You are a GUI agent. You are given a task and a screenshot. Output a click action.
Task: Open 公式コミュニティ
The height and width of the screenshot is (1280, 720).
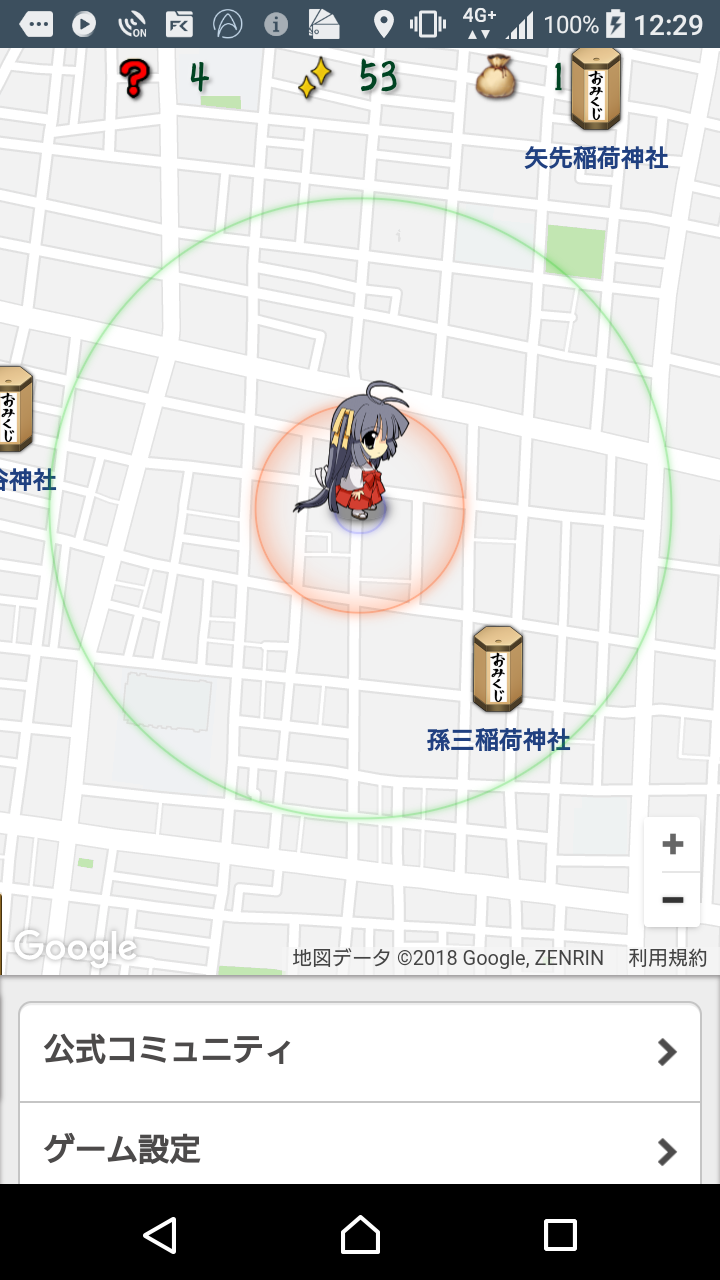(x=360, y=1051)
